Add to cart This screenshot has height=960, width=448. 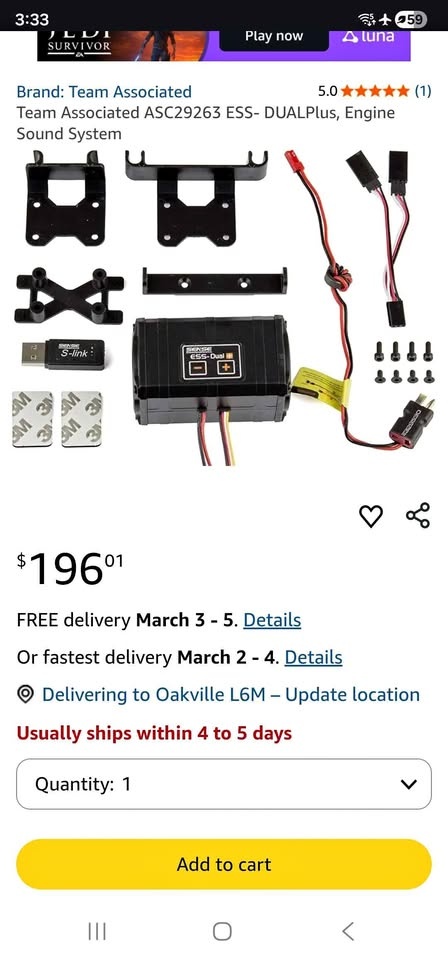coord(224,864)
